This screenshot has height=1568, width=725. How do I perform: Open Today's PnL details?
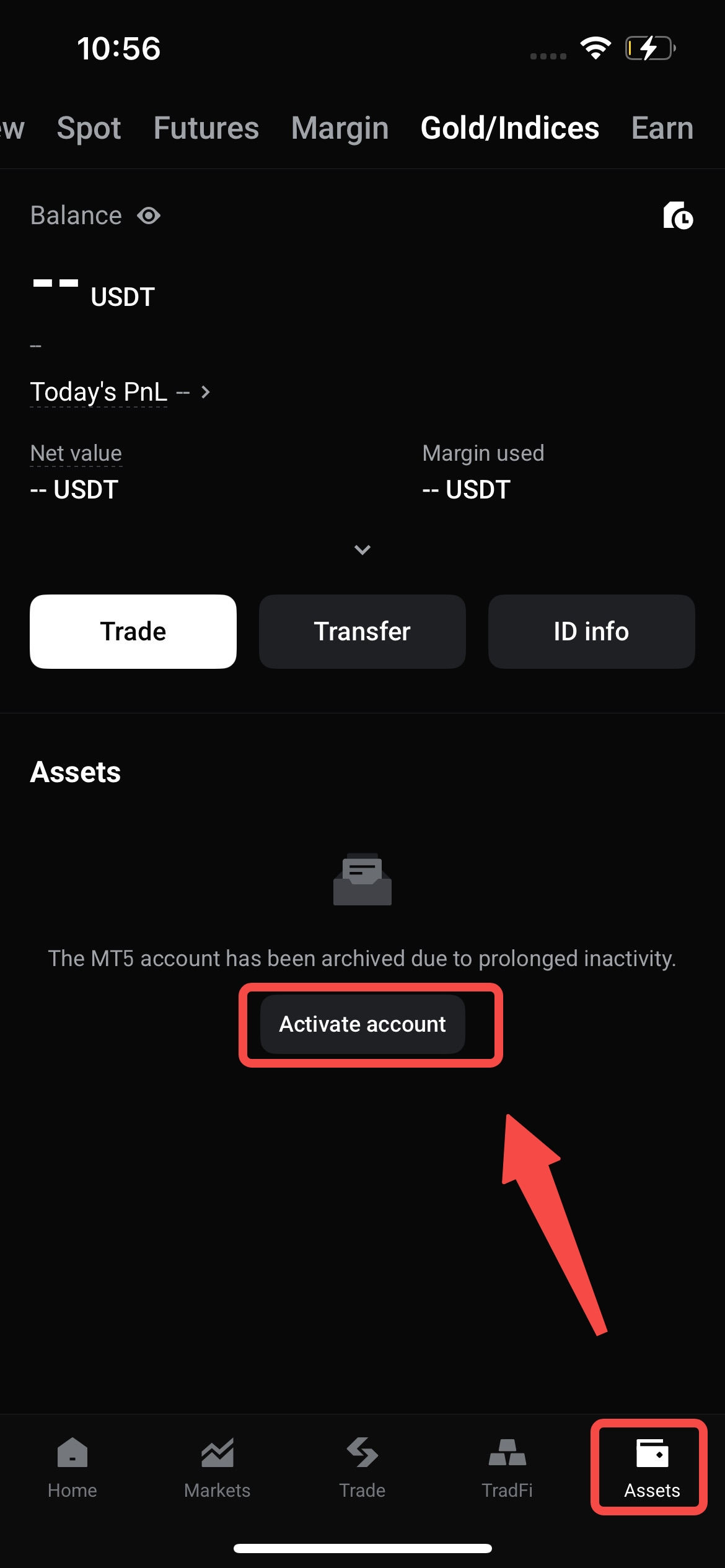(121, 392)
